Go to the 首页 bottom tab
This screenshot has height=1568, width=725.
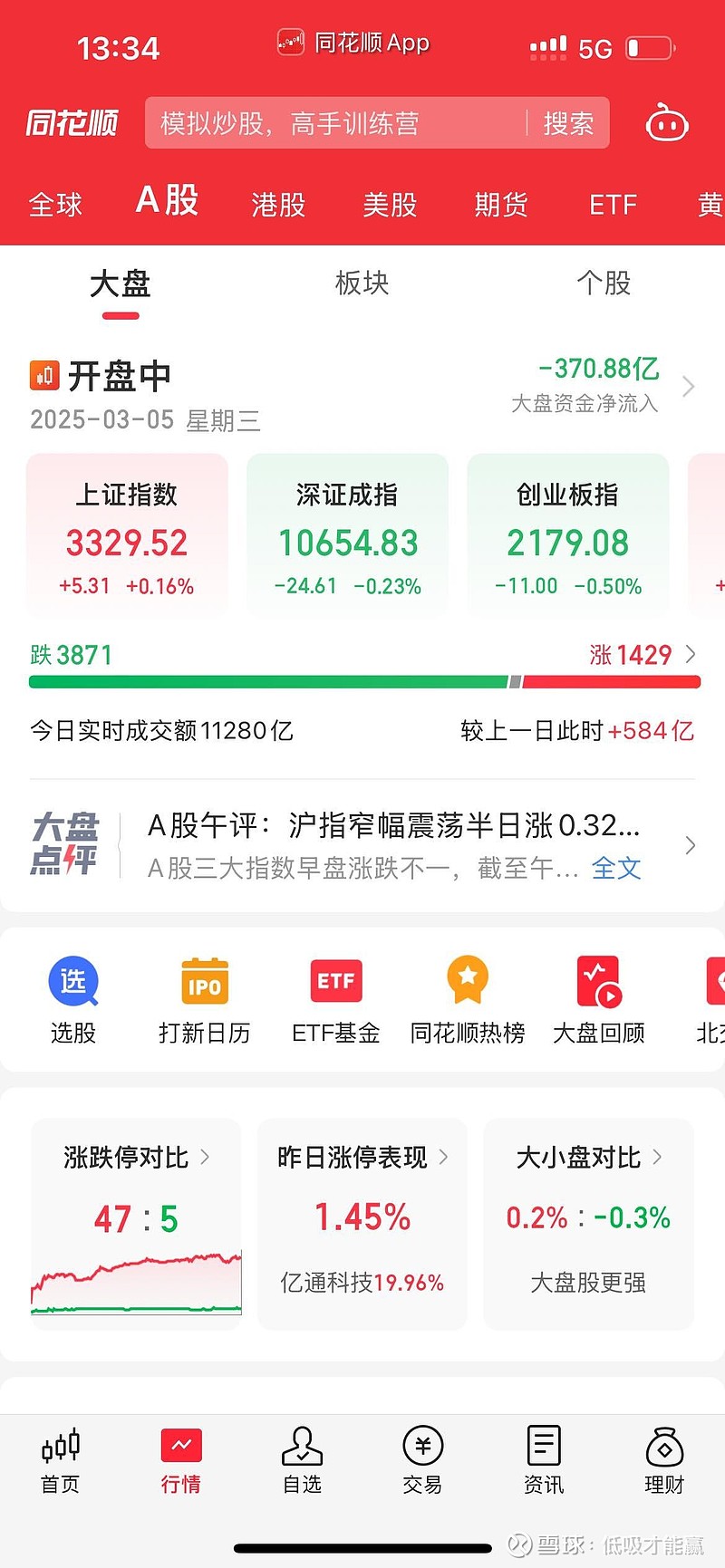61,1461
